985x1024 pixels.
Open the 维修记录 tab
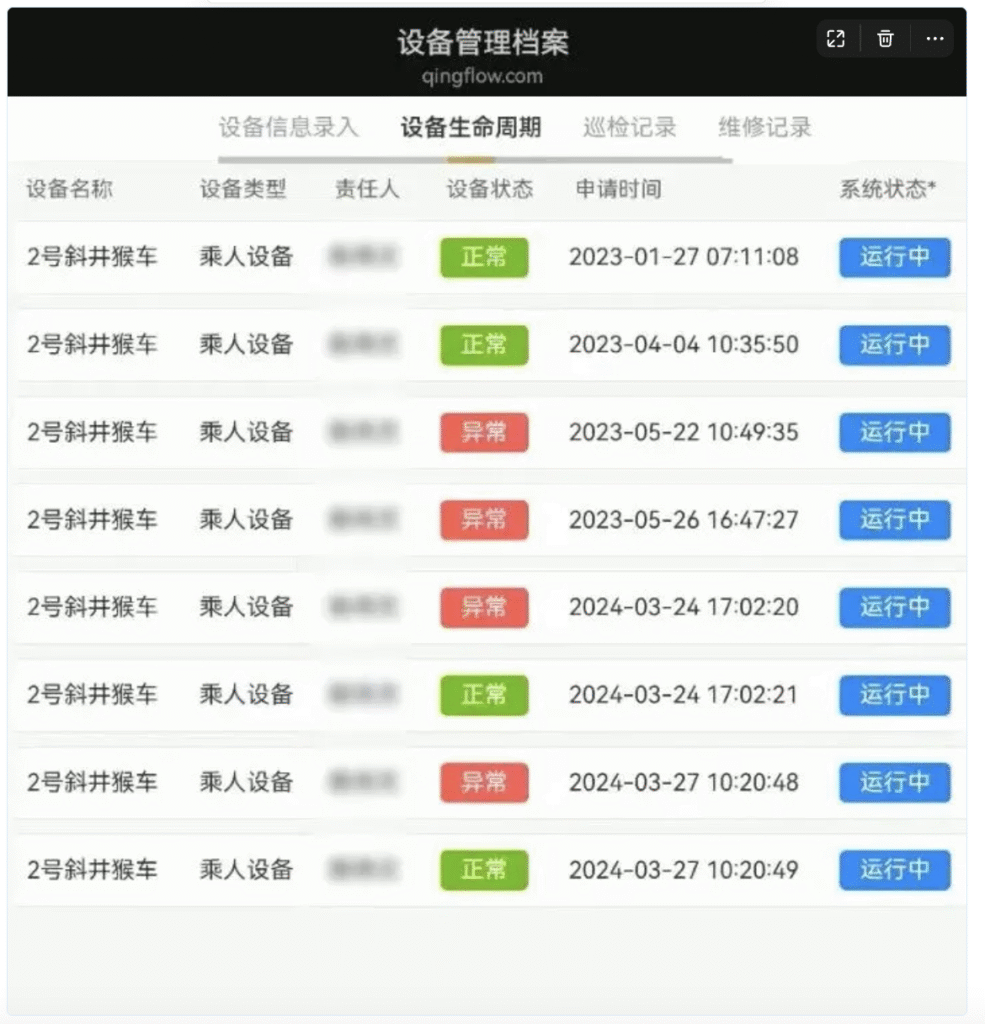[765, 128]
